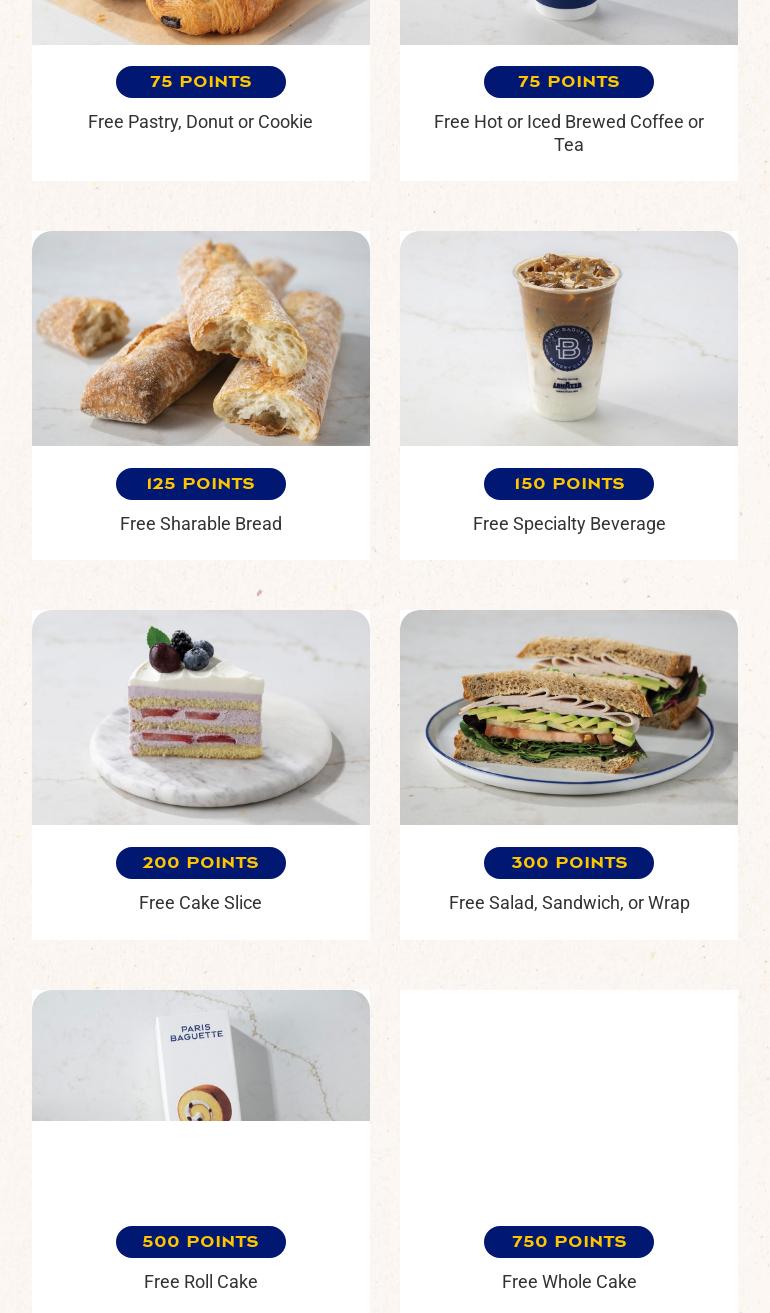Screen dimensions: 770x1313
Task: Select the 75 POINTS badge for brewed coffee reward
Action: pos(568,81)
